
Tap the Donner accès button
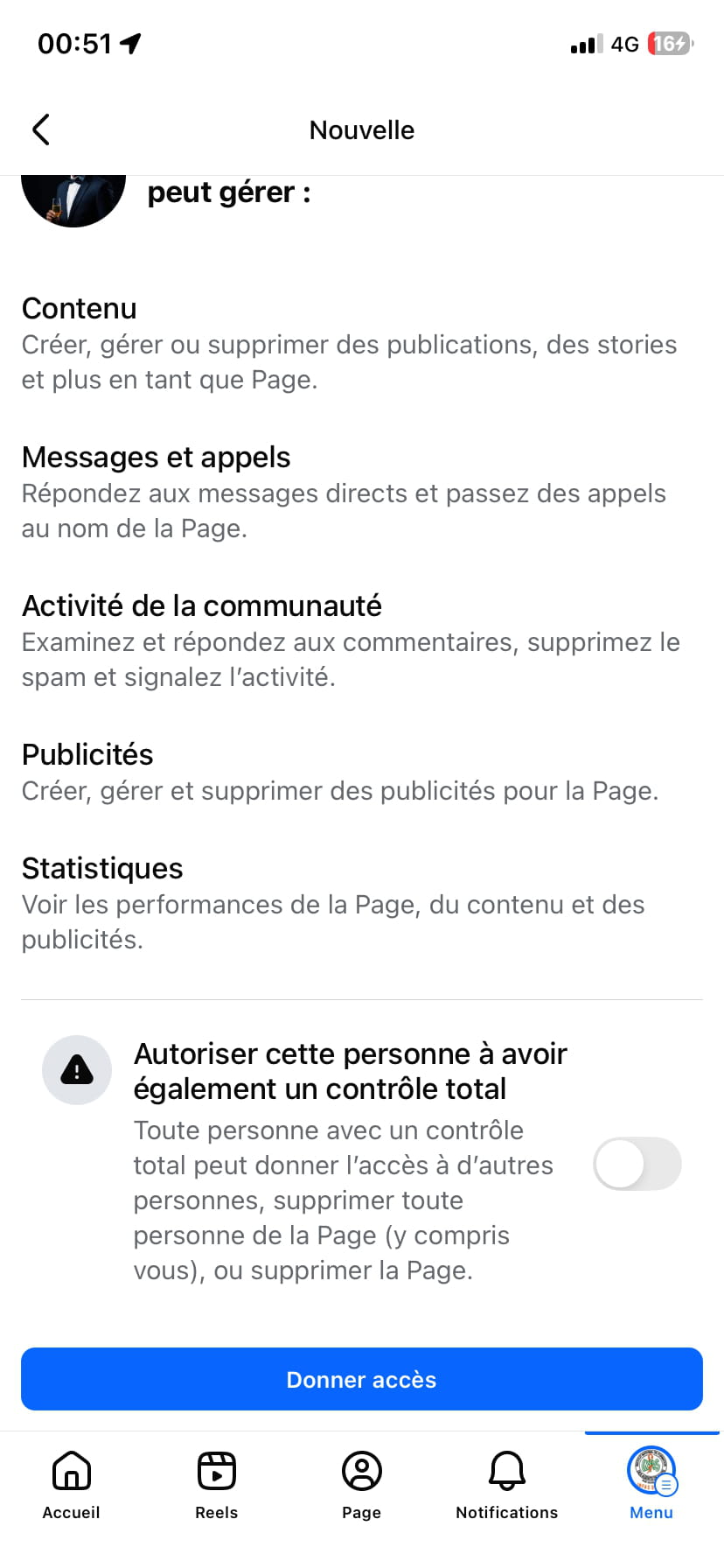coord(362,1379)
